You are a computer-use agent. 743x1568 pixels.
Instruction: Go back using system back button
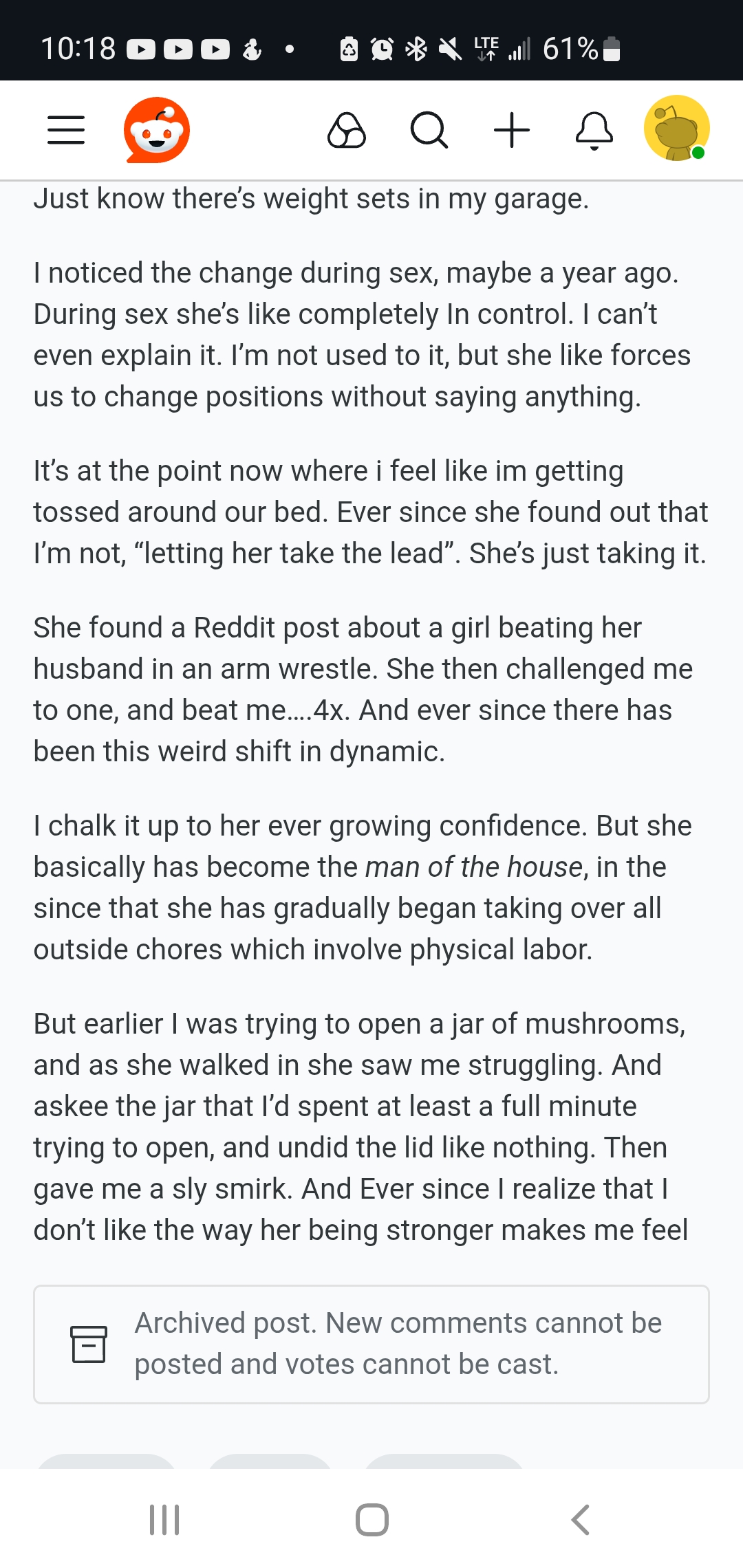click(x=580, y=1520)
